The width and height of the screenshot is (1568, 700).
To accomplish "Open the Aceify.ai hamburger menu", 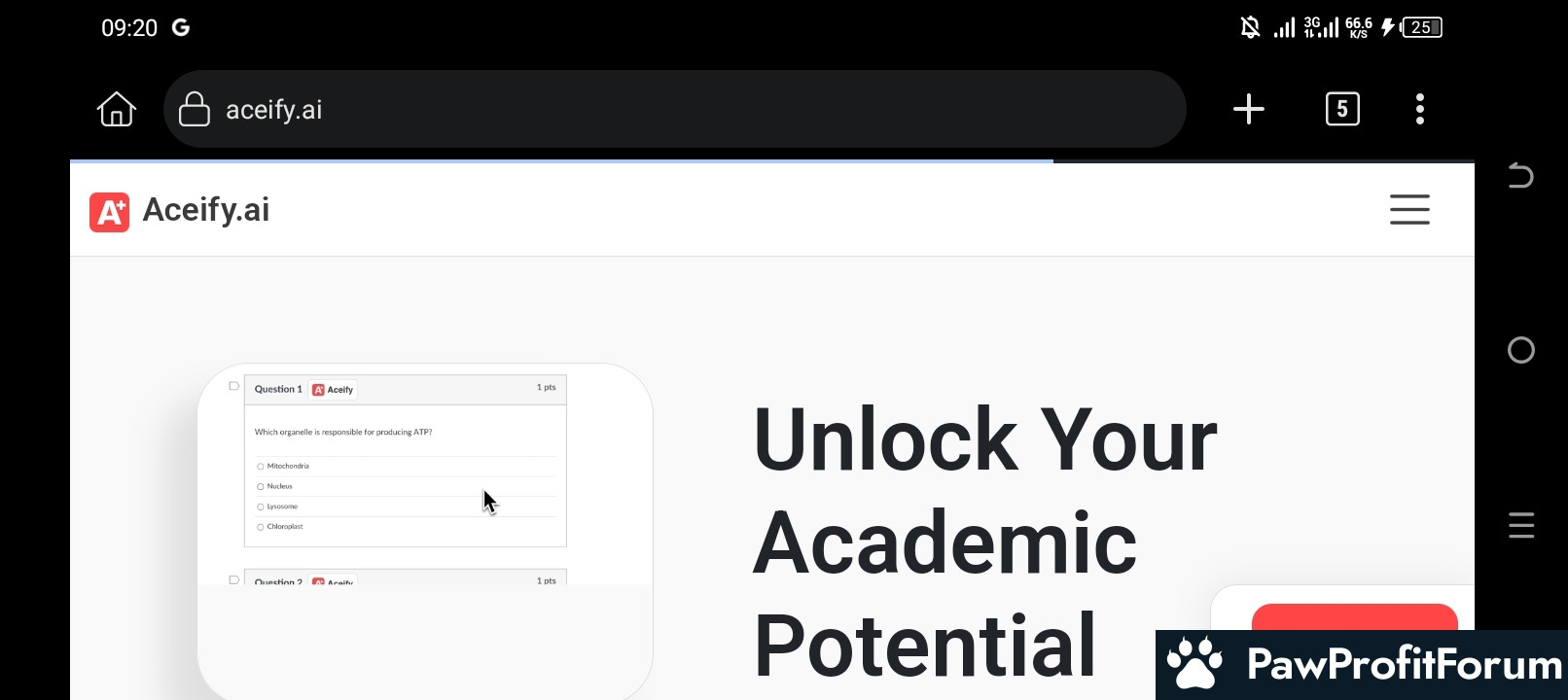I will click(x=1409, y=209).
